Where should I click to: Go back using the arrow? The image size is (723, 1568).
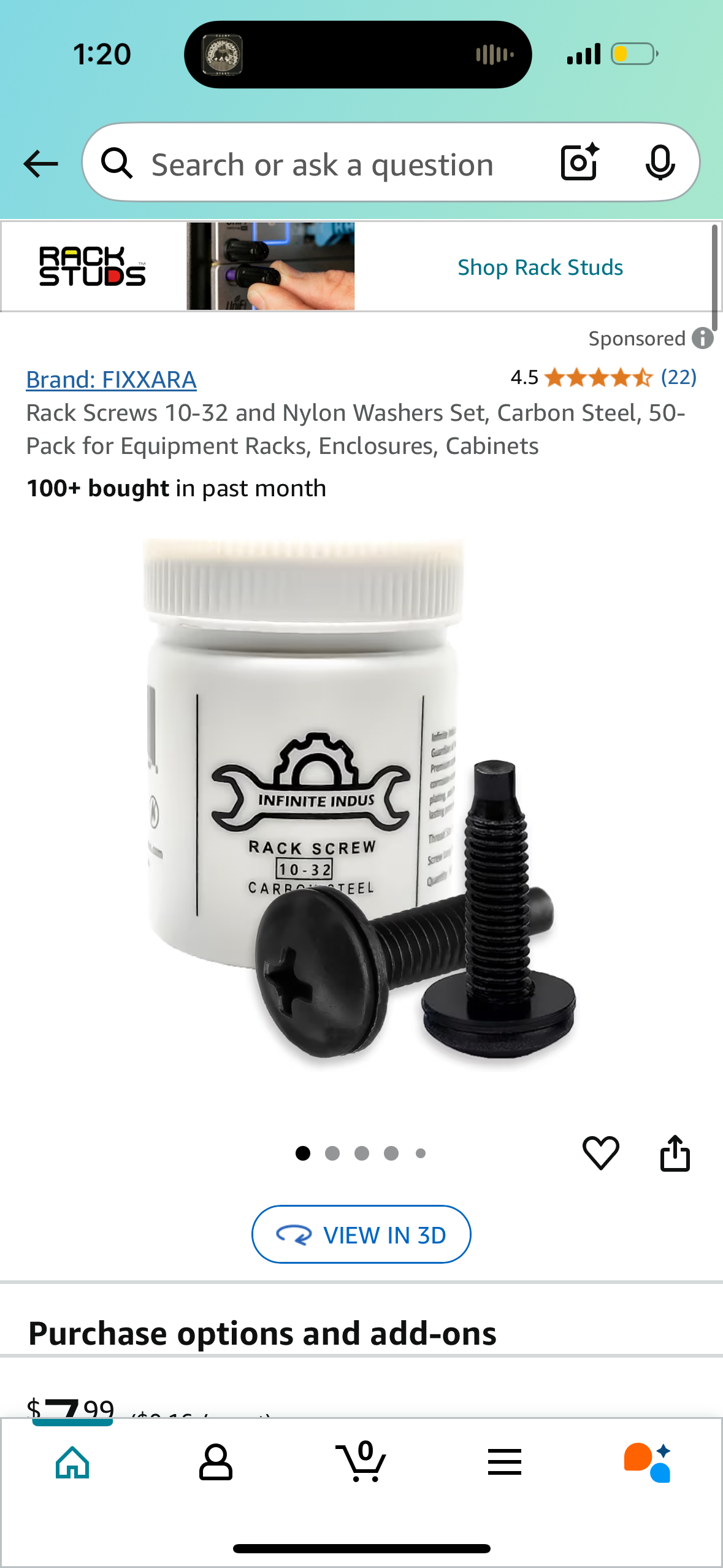click(x=40, y=164)
